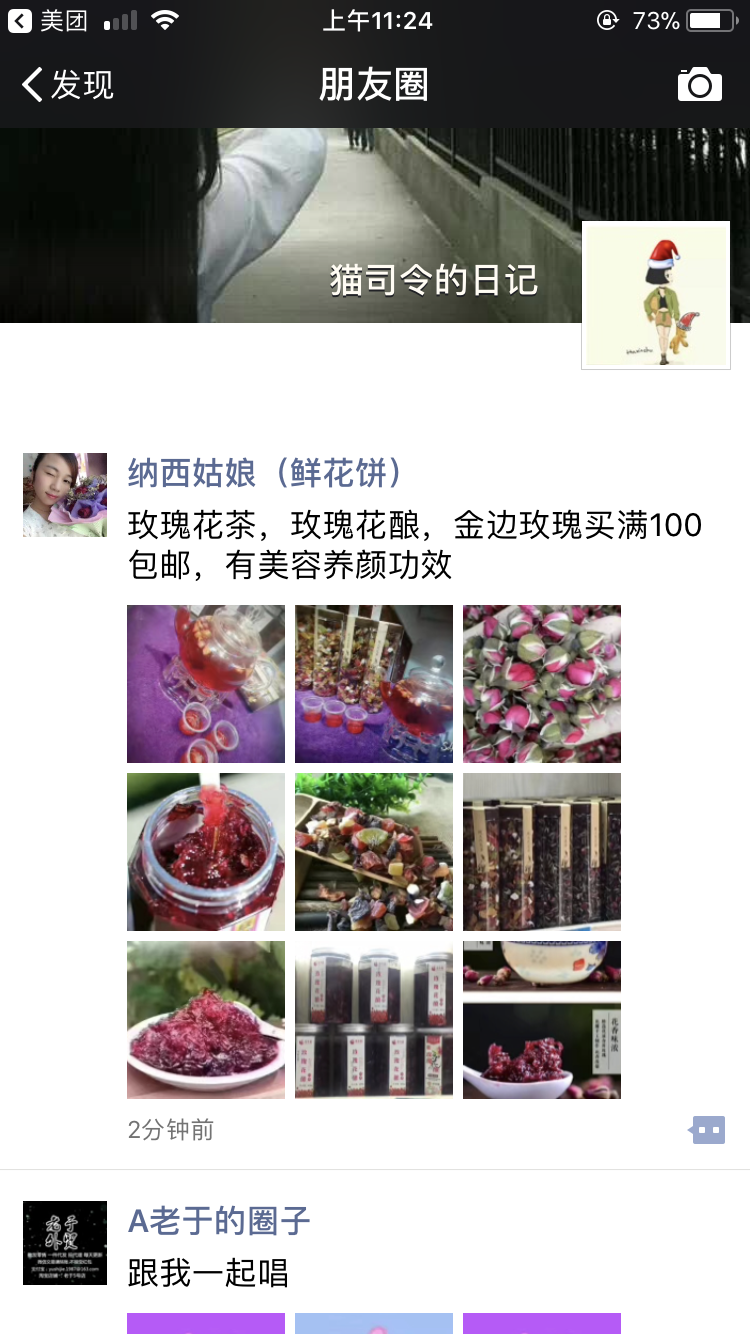Open 纳西姑娘（鲜花饼）avatar picture
Screen dimensions: 750x1334
point(65,495)
